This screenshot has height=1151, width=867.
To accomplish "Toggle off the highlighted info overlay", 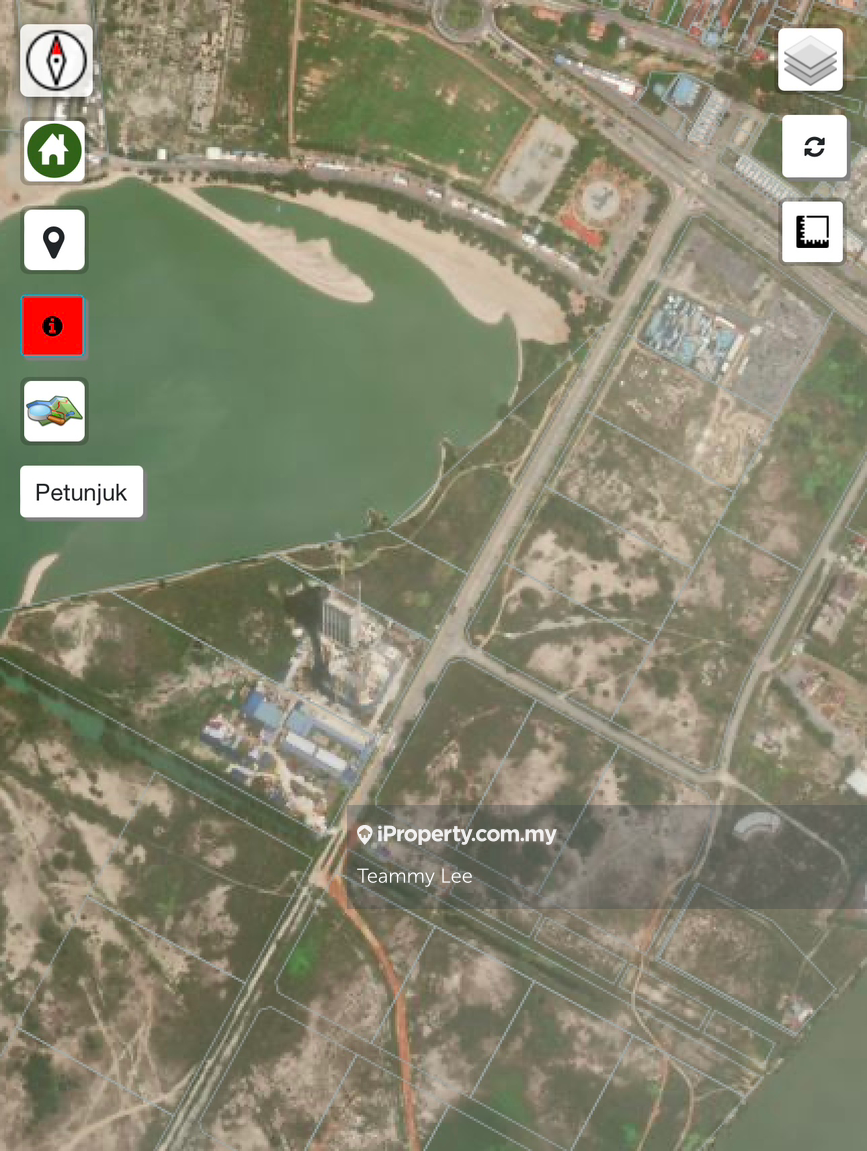I will coord(54,325).
